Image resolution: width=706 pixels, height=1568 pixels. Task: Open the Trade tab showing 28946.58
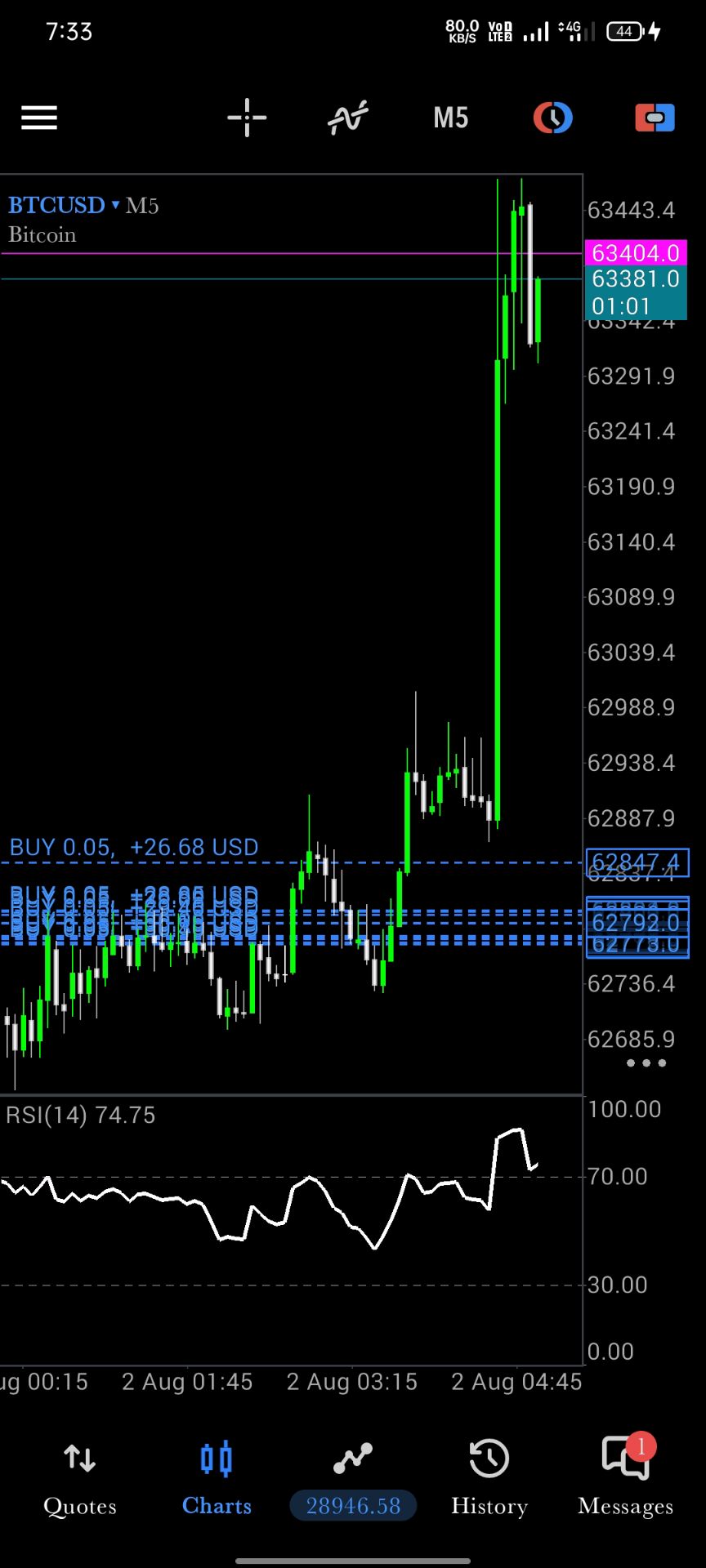coord(353,1479)
